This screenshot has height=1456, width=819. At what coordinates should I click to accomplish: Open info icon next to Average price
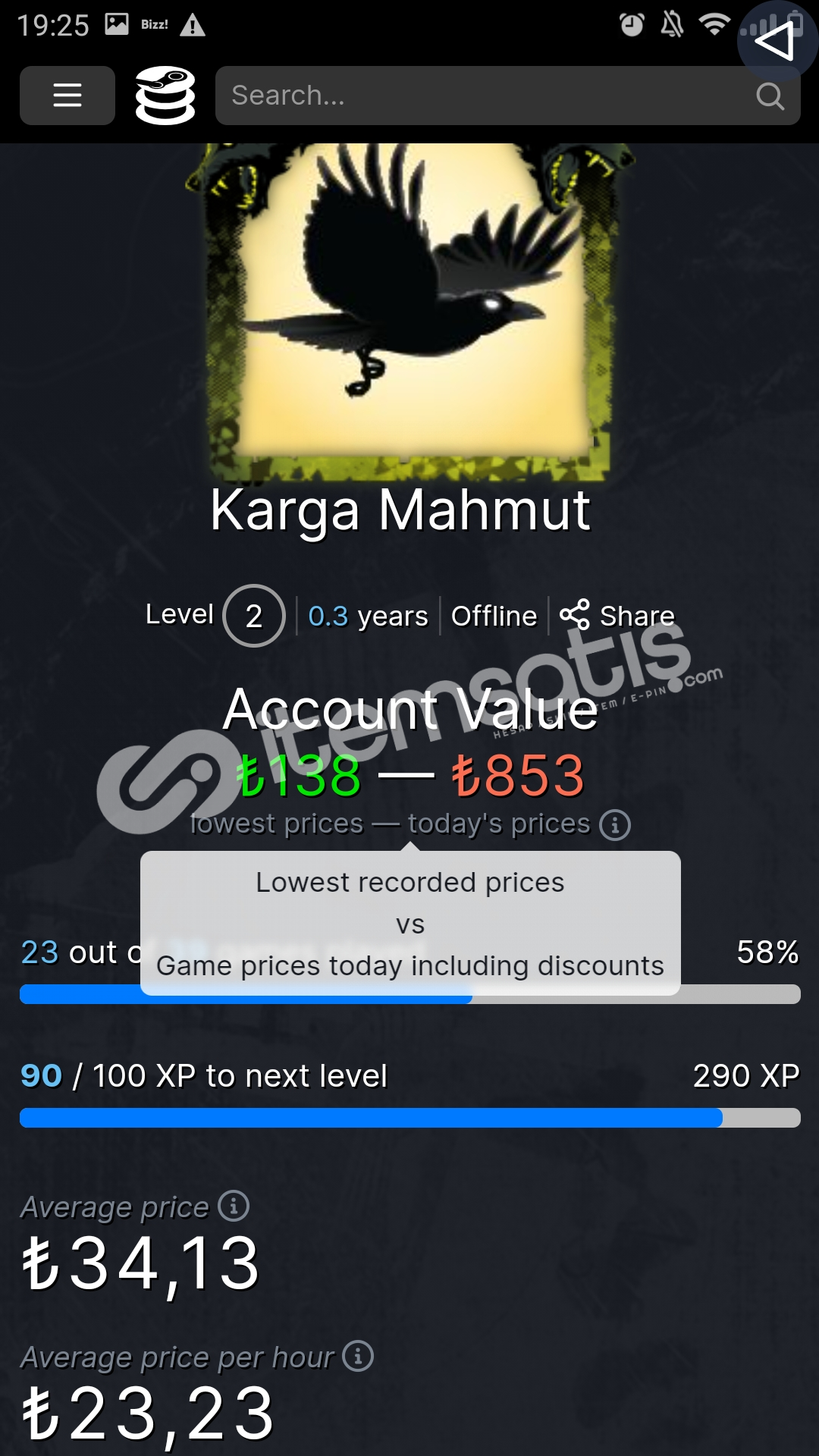click(x=234, y=1206)
